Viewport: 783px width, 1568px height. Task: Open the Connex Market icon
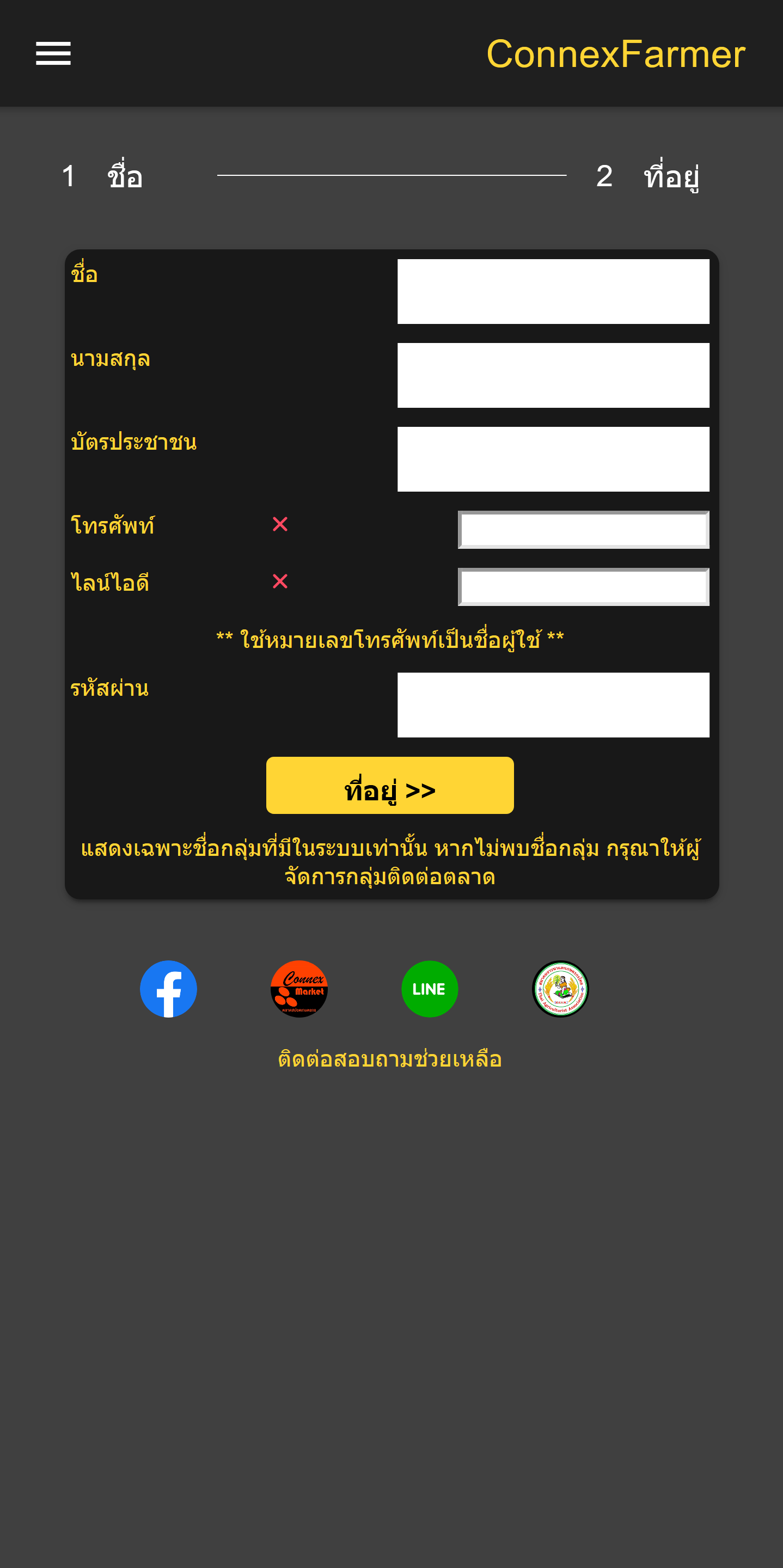tap(299, 989)
